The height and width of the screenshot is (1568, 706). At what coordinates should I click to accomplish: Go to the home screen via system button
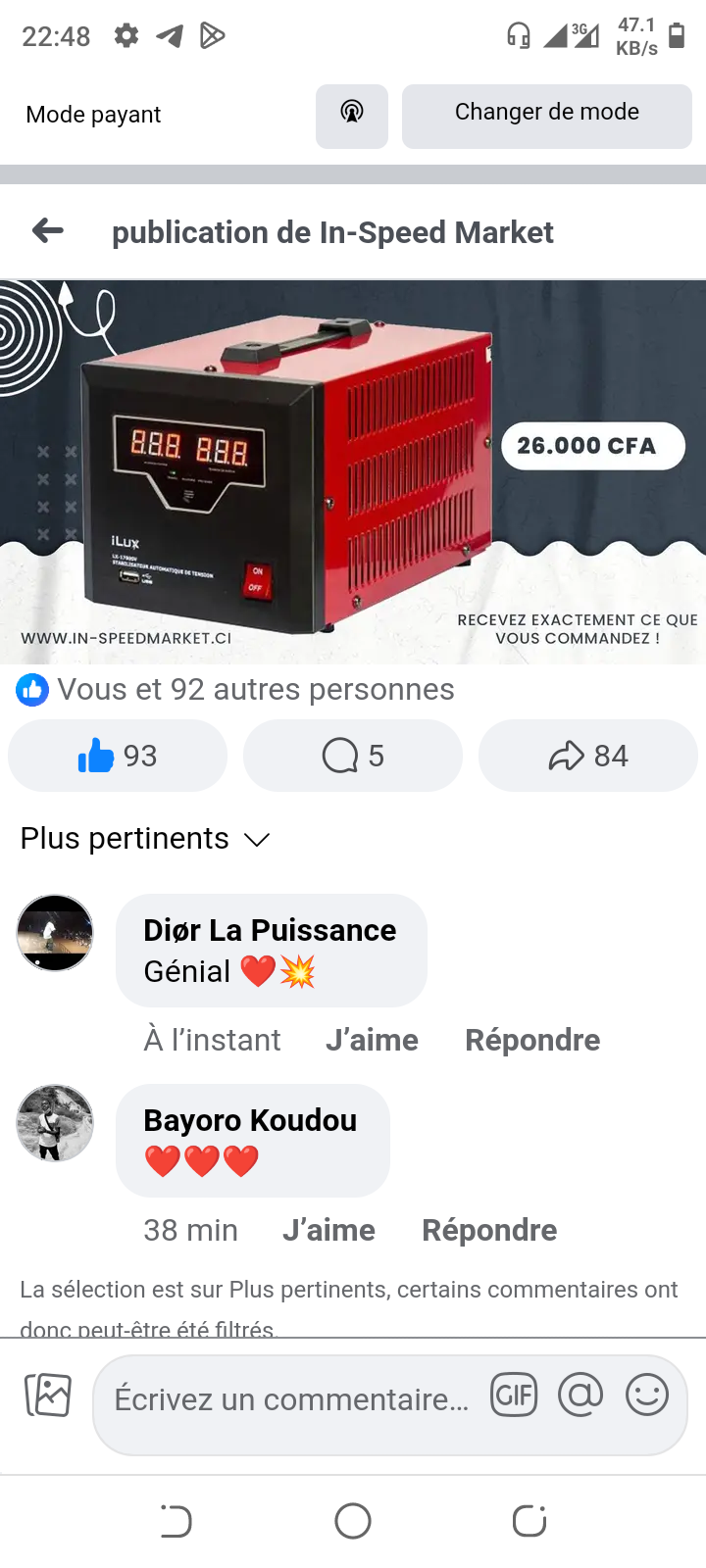point(353,1521)
